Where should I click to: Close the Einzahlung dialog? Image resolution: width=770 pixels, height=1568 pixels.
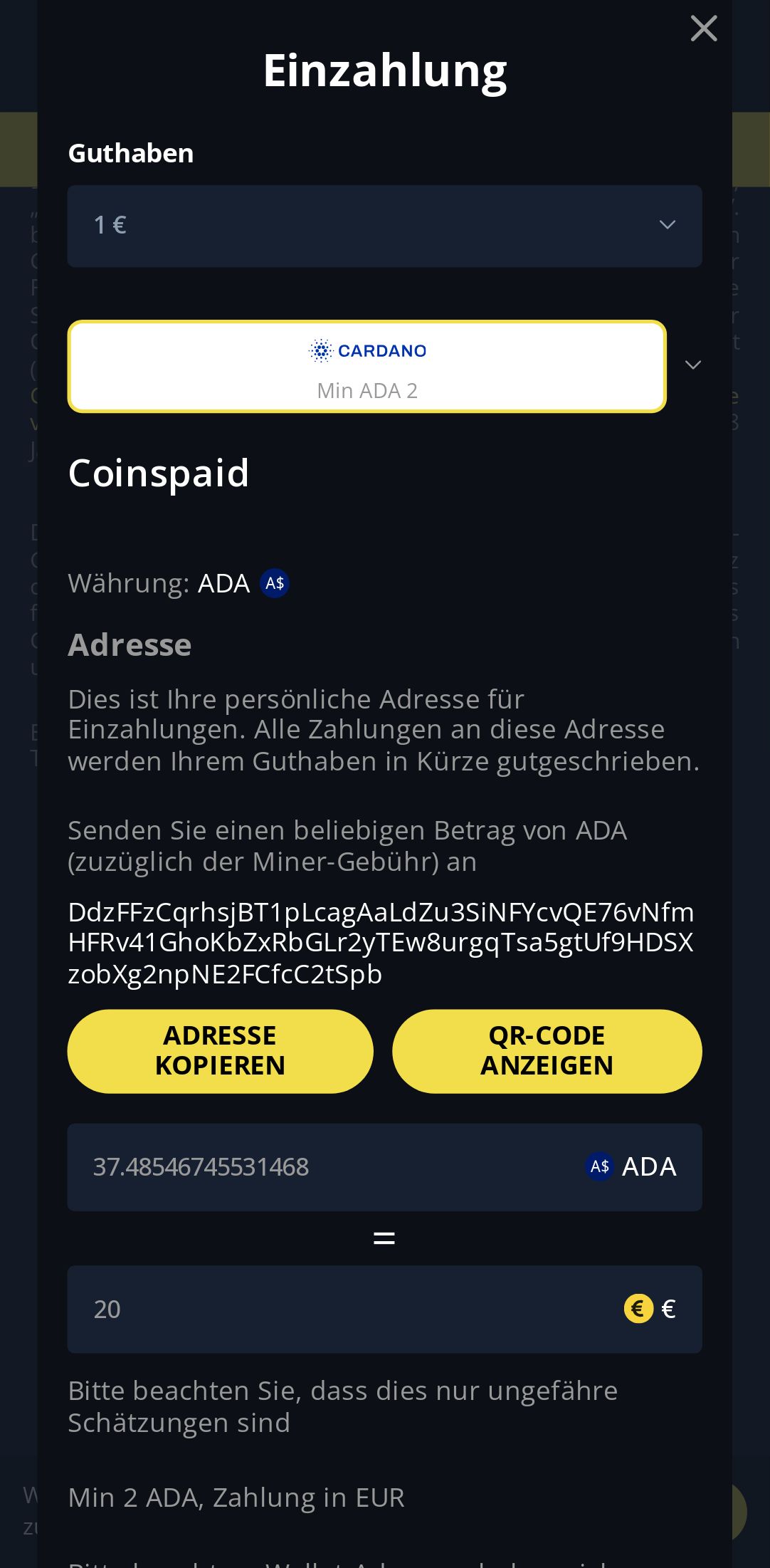[703, 29]
